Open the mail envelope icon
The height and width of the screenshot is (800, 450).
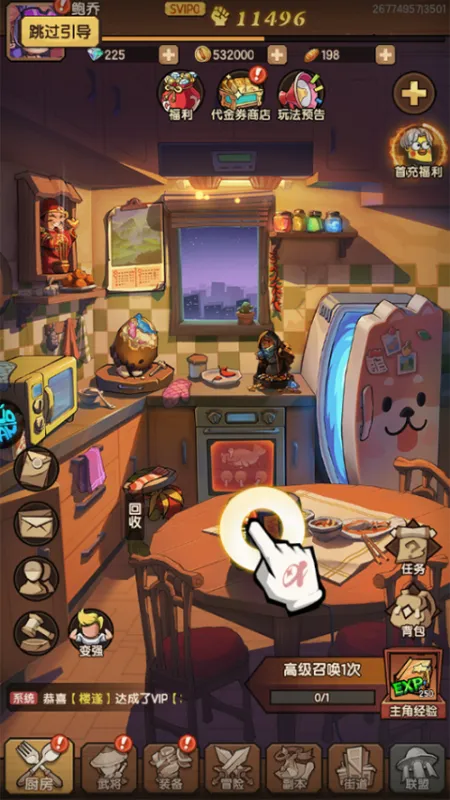(36, 523)
